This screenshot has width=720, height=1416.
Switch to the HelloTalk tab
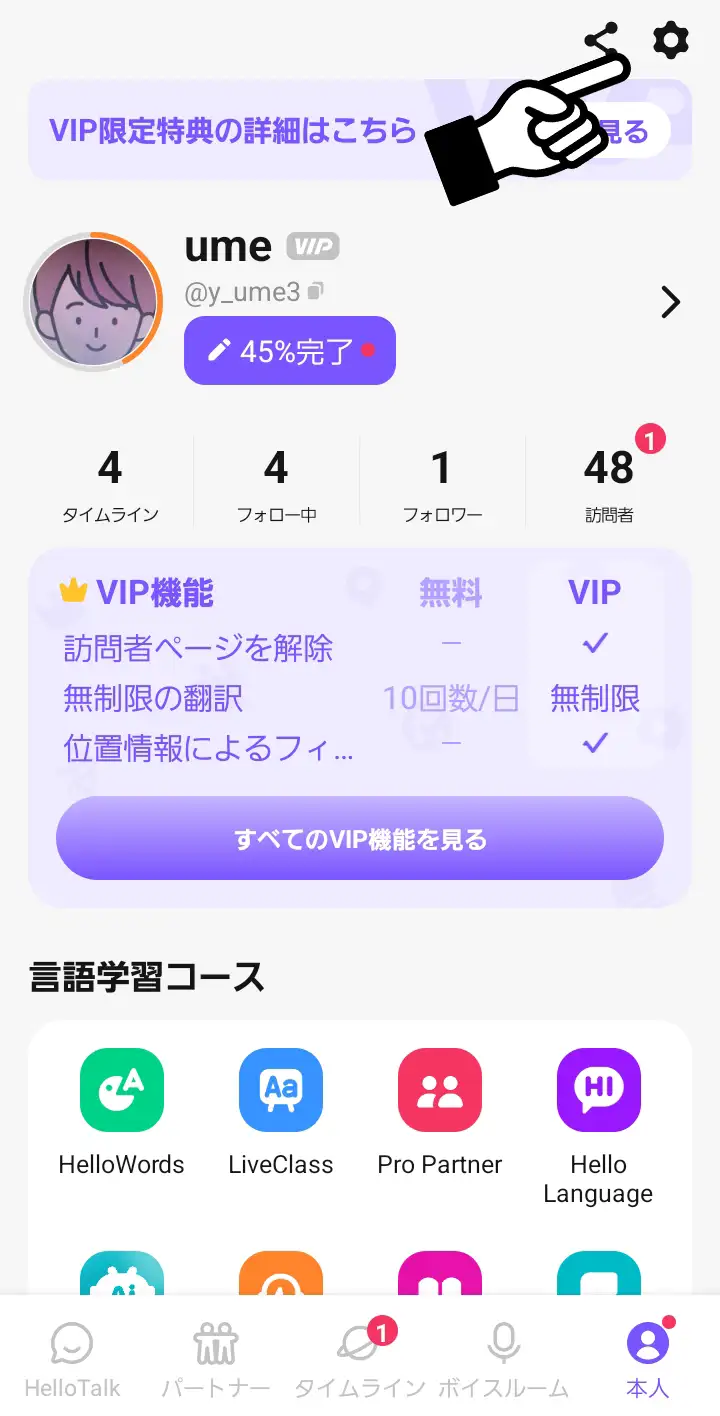tap(72, 1358)
